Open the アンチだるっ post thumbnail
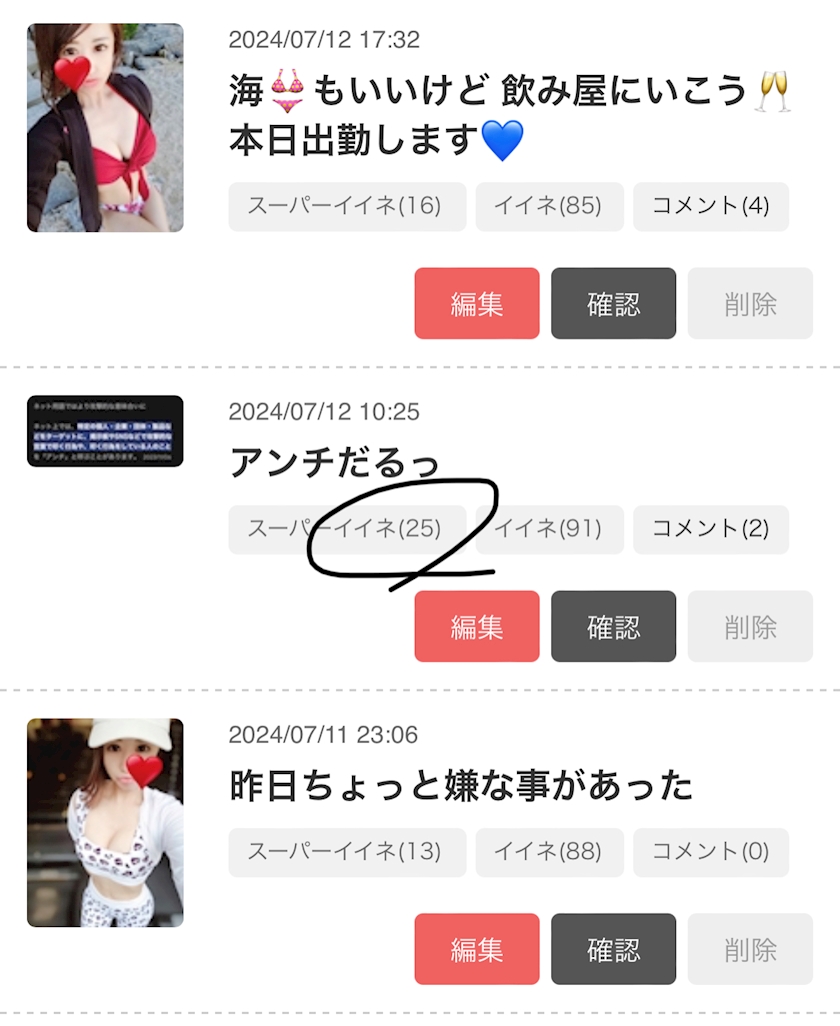 click(105, 431)
